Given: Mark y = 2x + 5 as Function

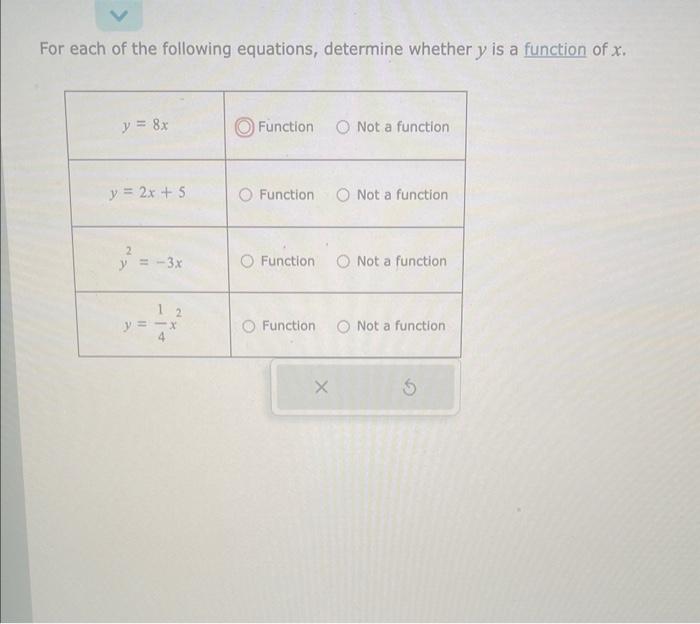Looking at the screenshot, I should [x=246, y=195].
